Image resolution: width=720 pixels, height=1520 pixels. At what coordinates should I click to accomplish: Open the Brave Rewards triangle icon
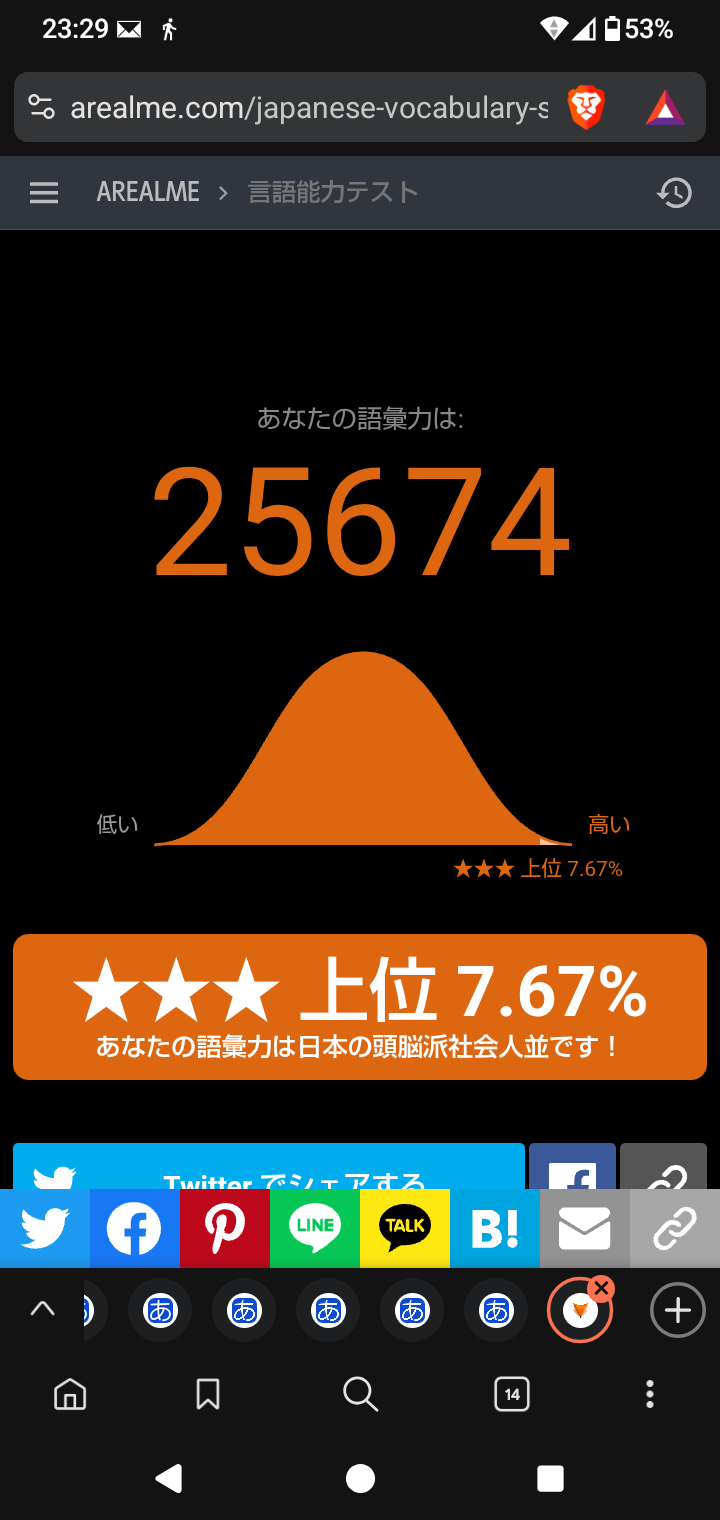(x=665, y=108)
